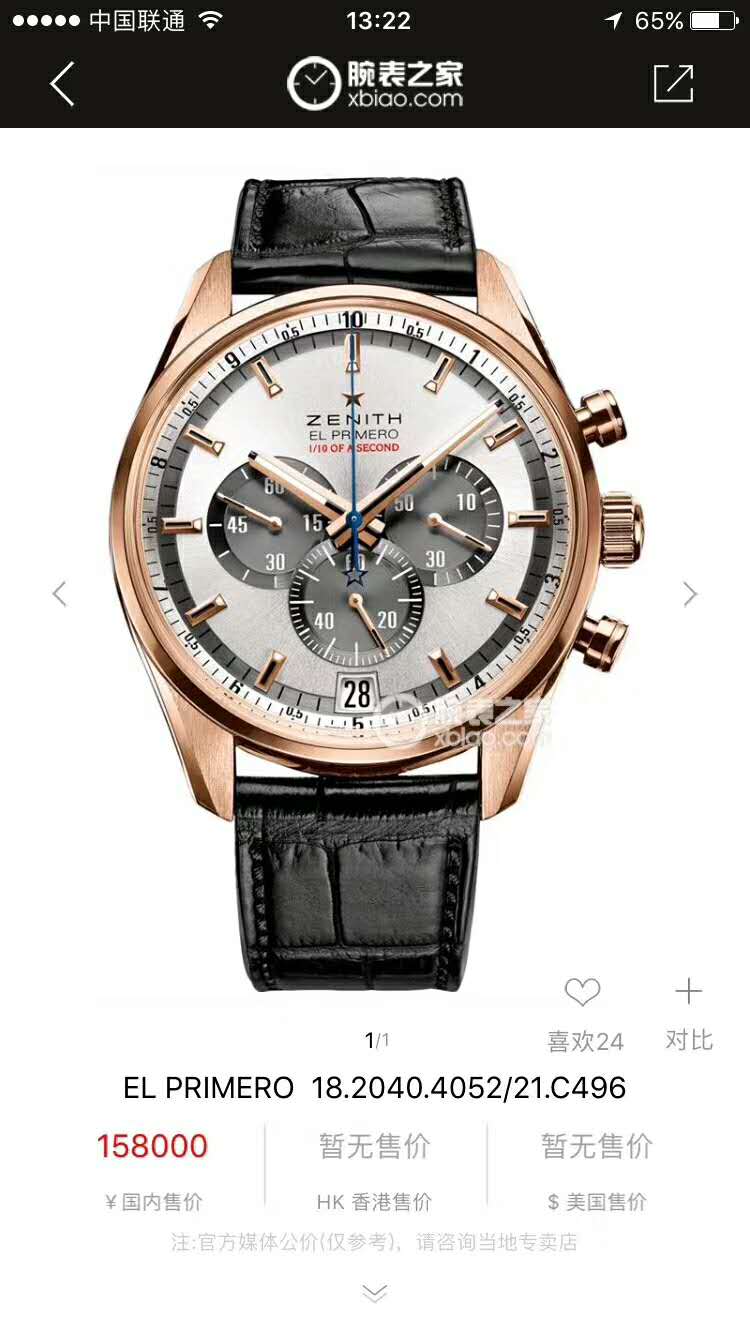Add this watch to comparison (对比)
Image resolution: width=750 pixels, height=1334 pixels.
(x=688, y=993)
